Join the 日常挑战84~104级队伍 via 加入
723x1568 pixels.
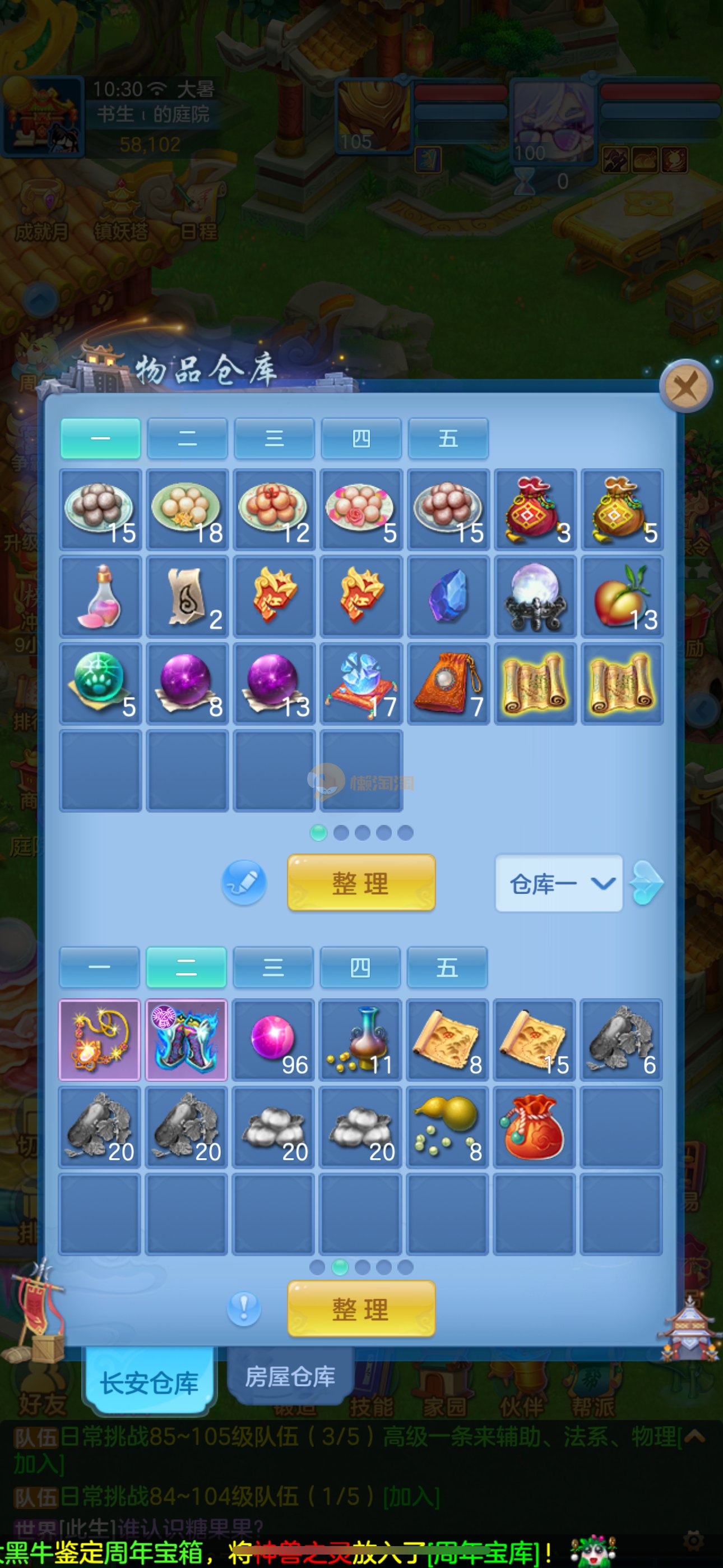[411, 1496]
